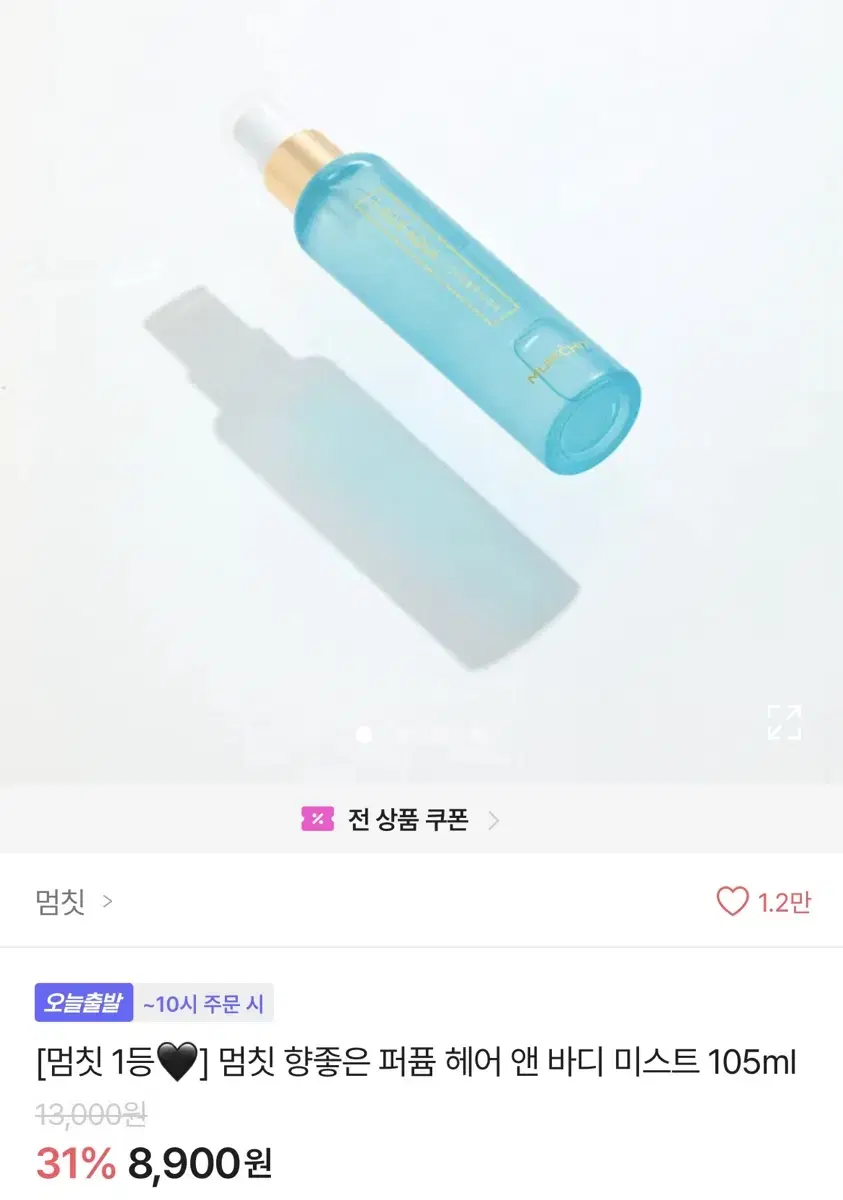Open seller page via chevron next to 멈칫
Viewport: 843px width, 1200px height.
pyautogui.click(x=106, y=903)
